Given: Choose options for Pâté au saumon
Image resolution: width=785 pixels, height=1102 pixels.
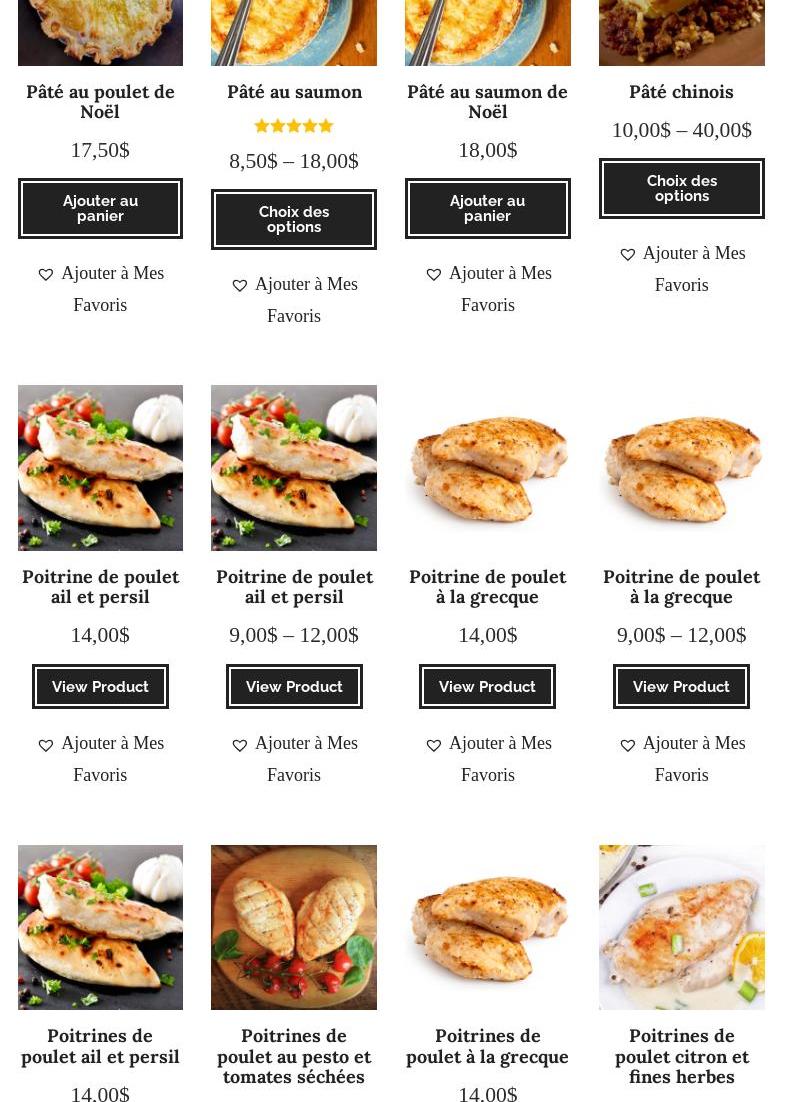Looking at the screenshot, I should click(x=294, y=219).
